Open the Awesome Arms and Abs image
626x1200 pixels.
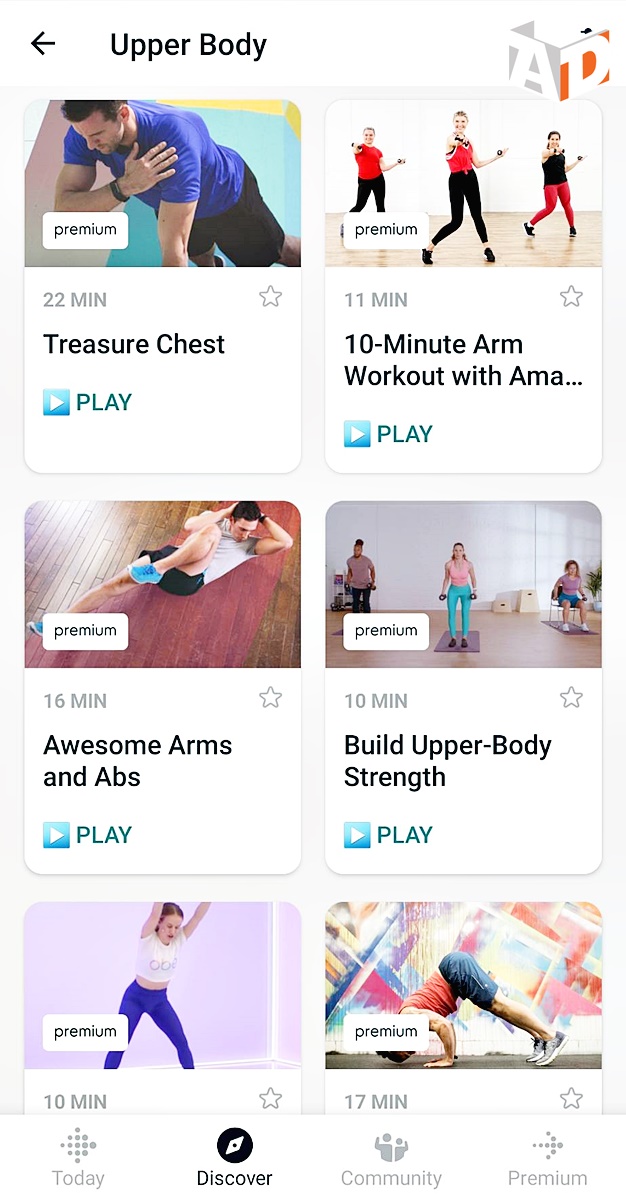tap(162, 584)
